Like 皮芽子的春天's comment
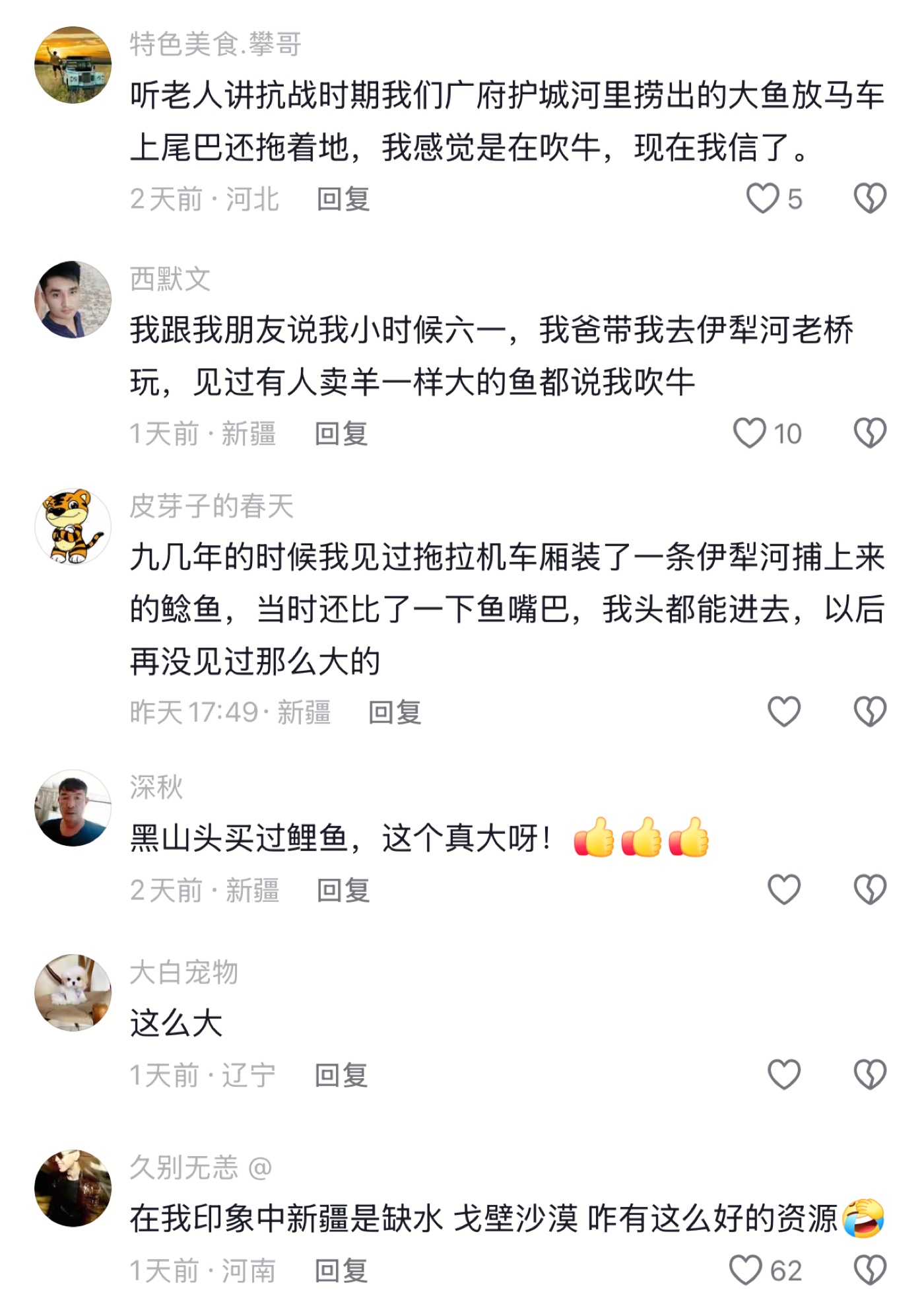This screenshot has width=924, height=1306. 784,712
